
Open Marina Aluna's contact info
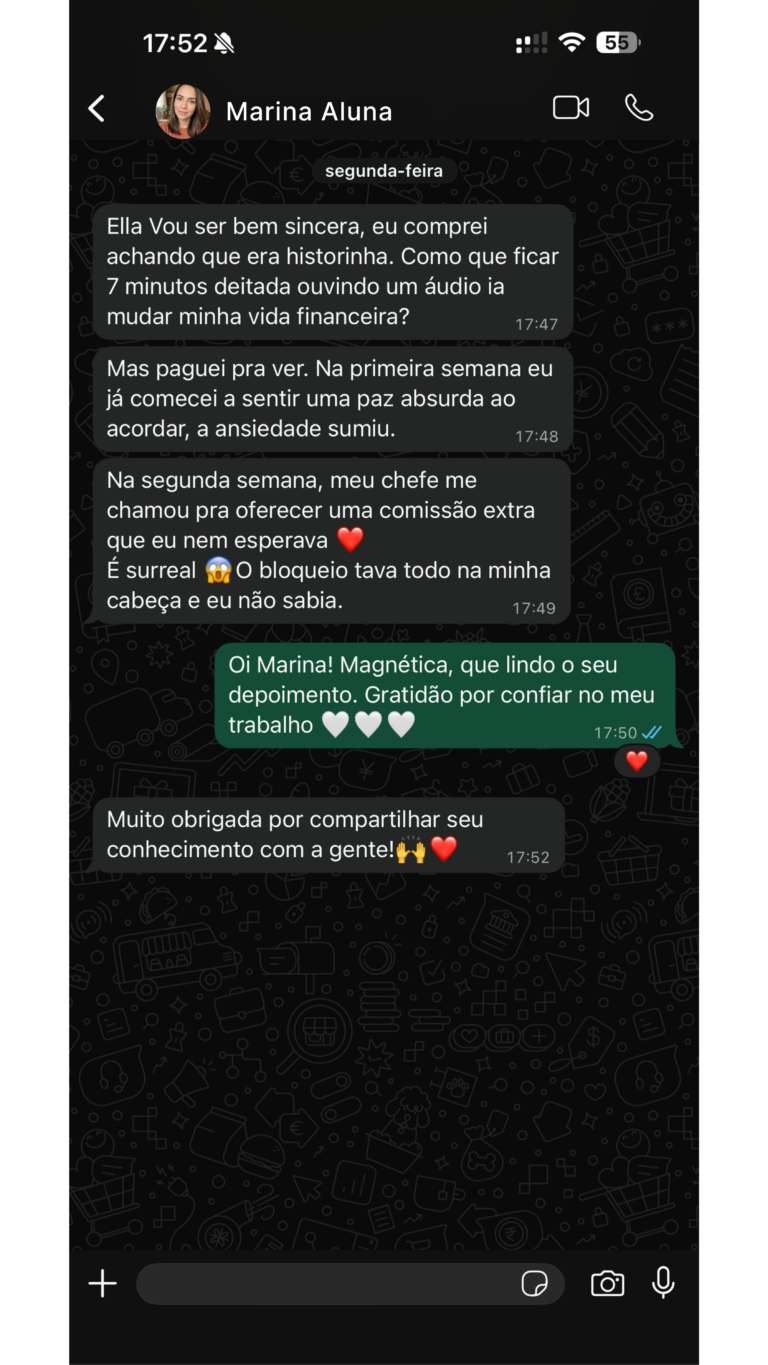click(x=308, y=111)
